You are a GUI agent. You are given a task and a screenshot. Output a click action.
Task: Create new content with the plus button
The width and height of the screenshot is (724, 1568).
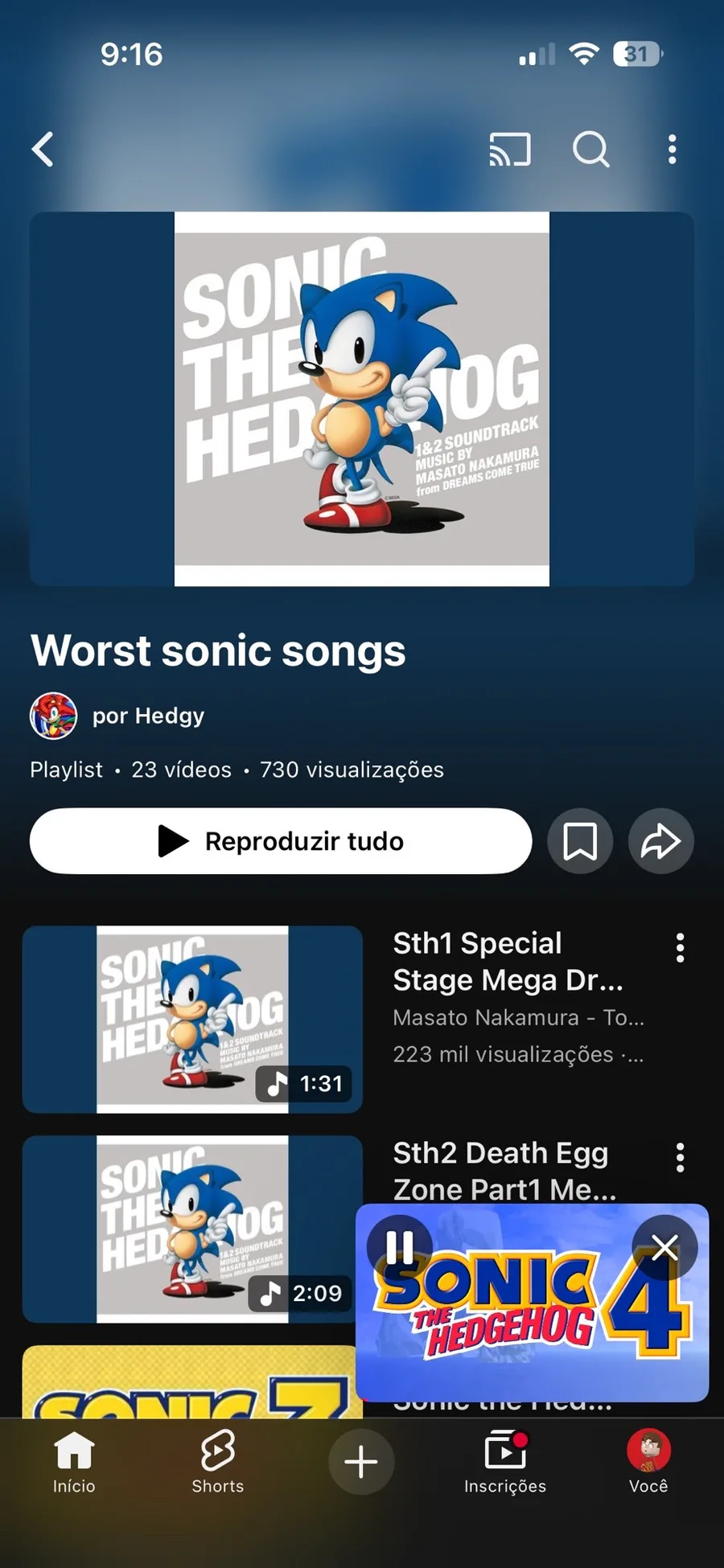click(x=361, y=1462)
